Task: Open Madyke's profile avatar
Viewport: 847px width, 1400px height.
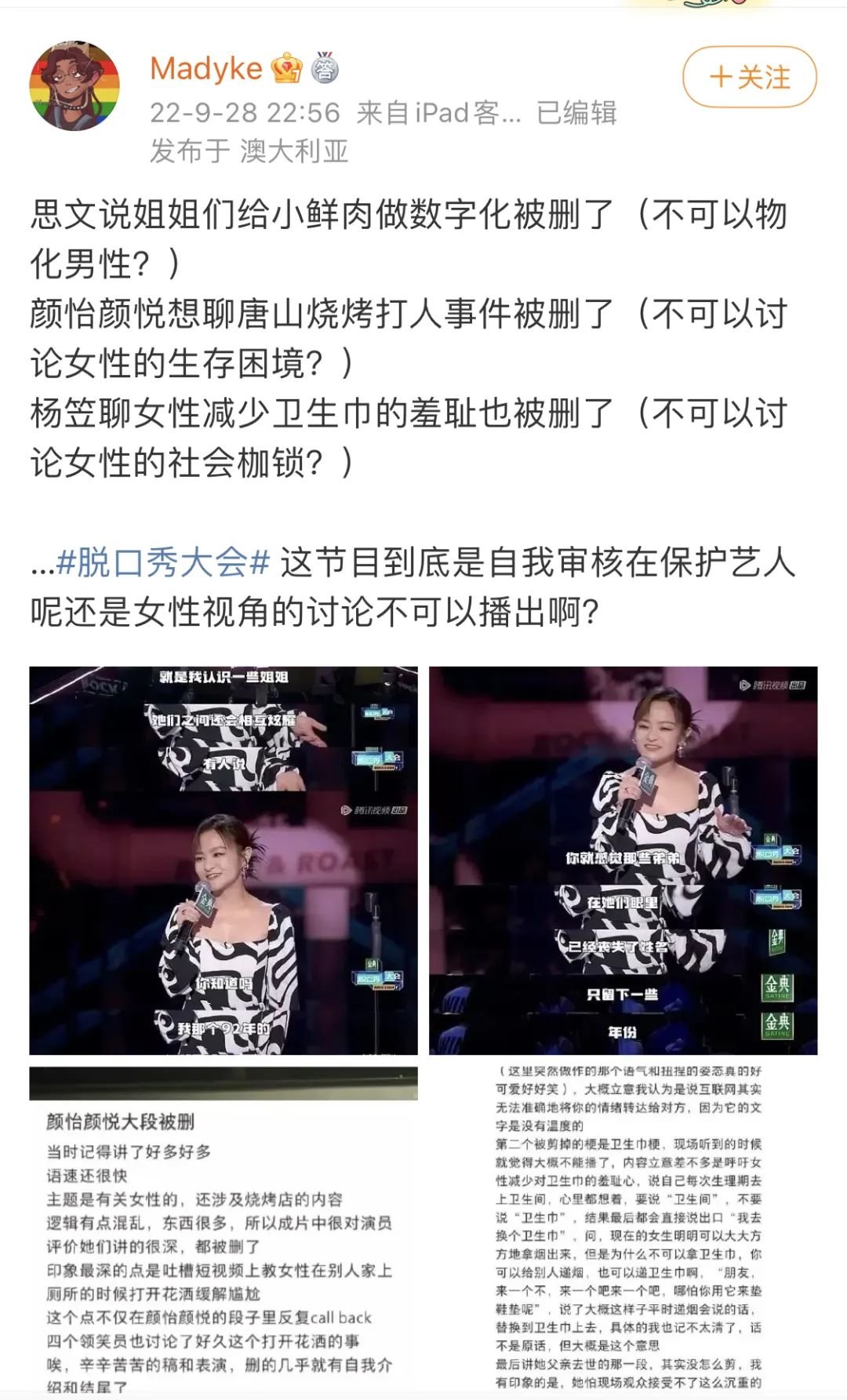Action: 75,86
